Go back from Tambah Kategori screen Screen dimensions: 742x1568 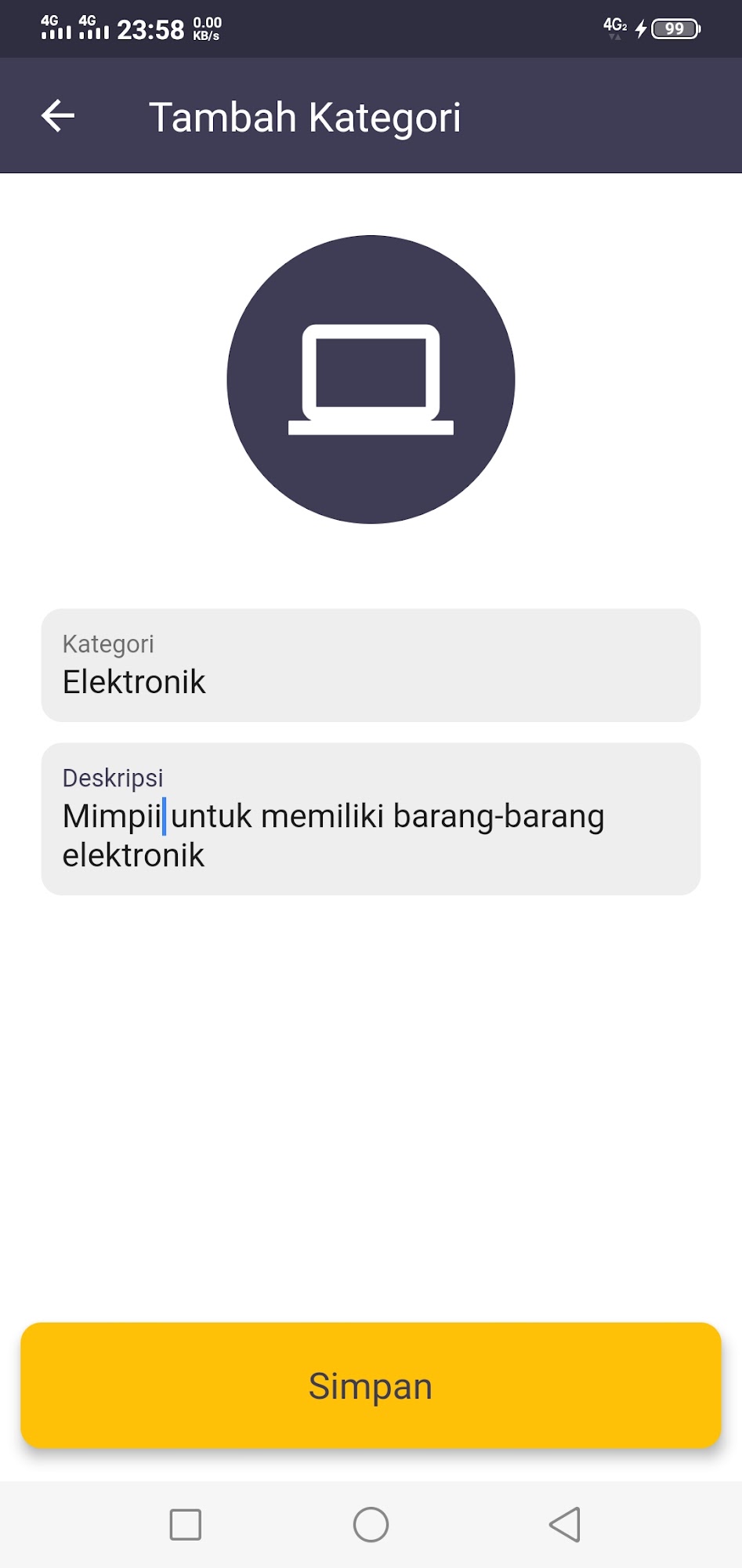point(58,116)
